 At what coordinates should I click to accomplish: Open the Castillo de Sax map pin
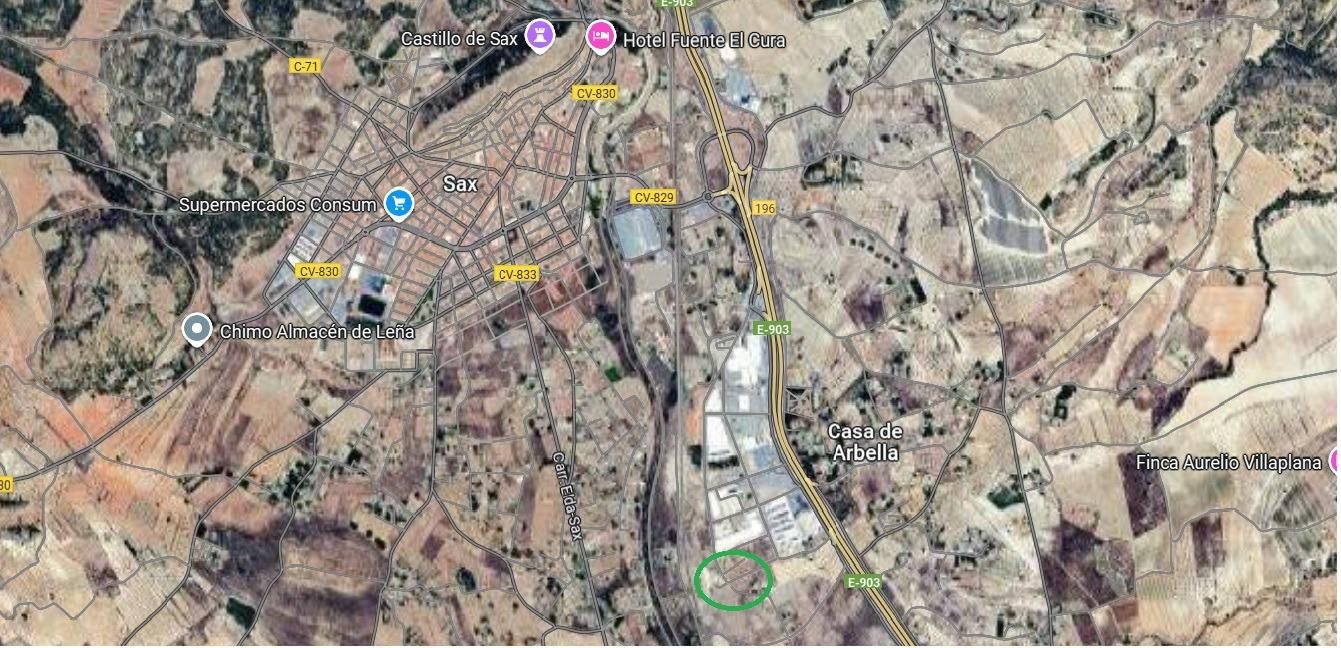pos(540,36)
